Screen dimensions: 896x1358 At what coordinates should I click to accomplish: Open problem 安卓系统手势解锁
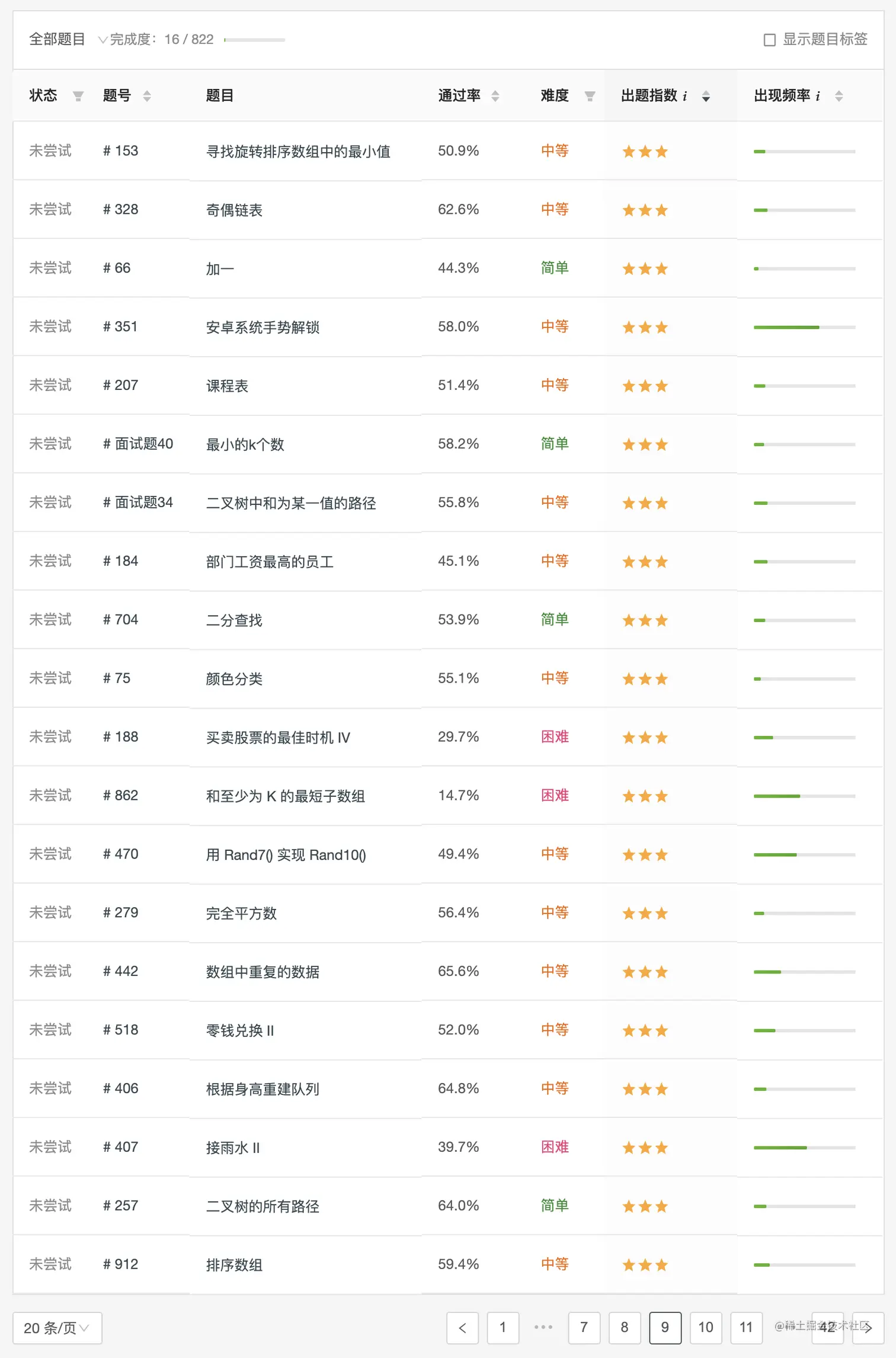263,328
